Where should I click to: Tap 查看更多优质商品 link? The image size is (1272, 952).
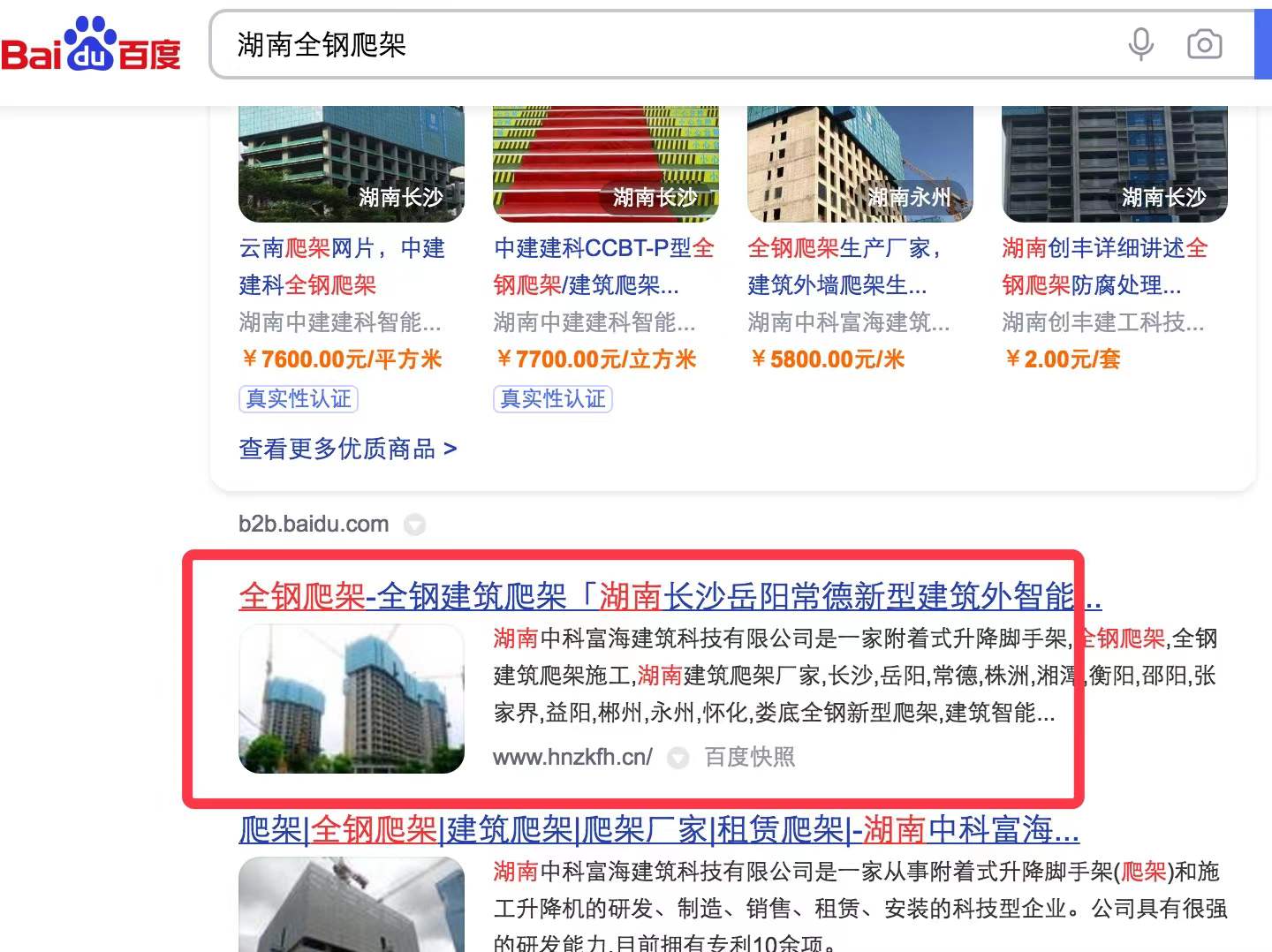point(347,449)
